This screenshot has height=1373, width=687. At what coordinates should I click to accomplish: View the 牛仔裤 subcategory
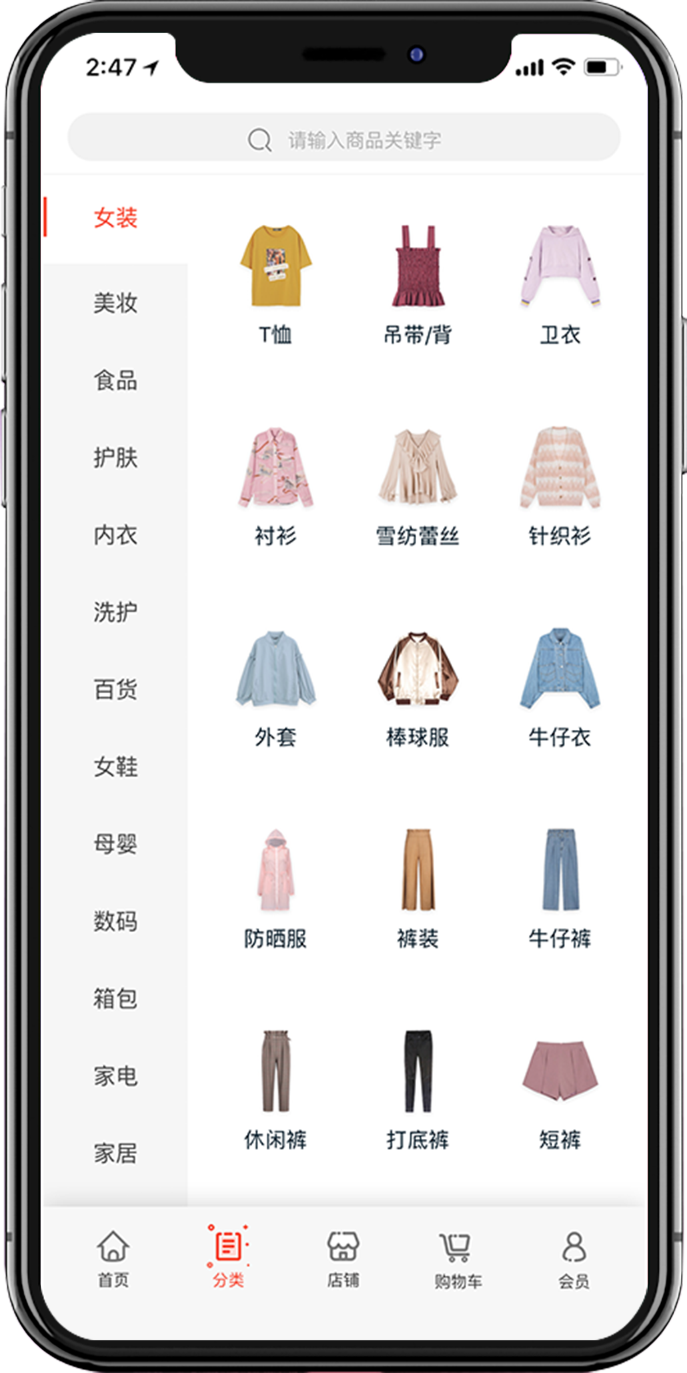click(x=560, y=887)
